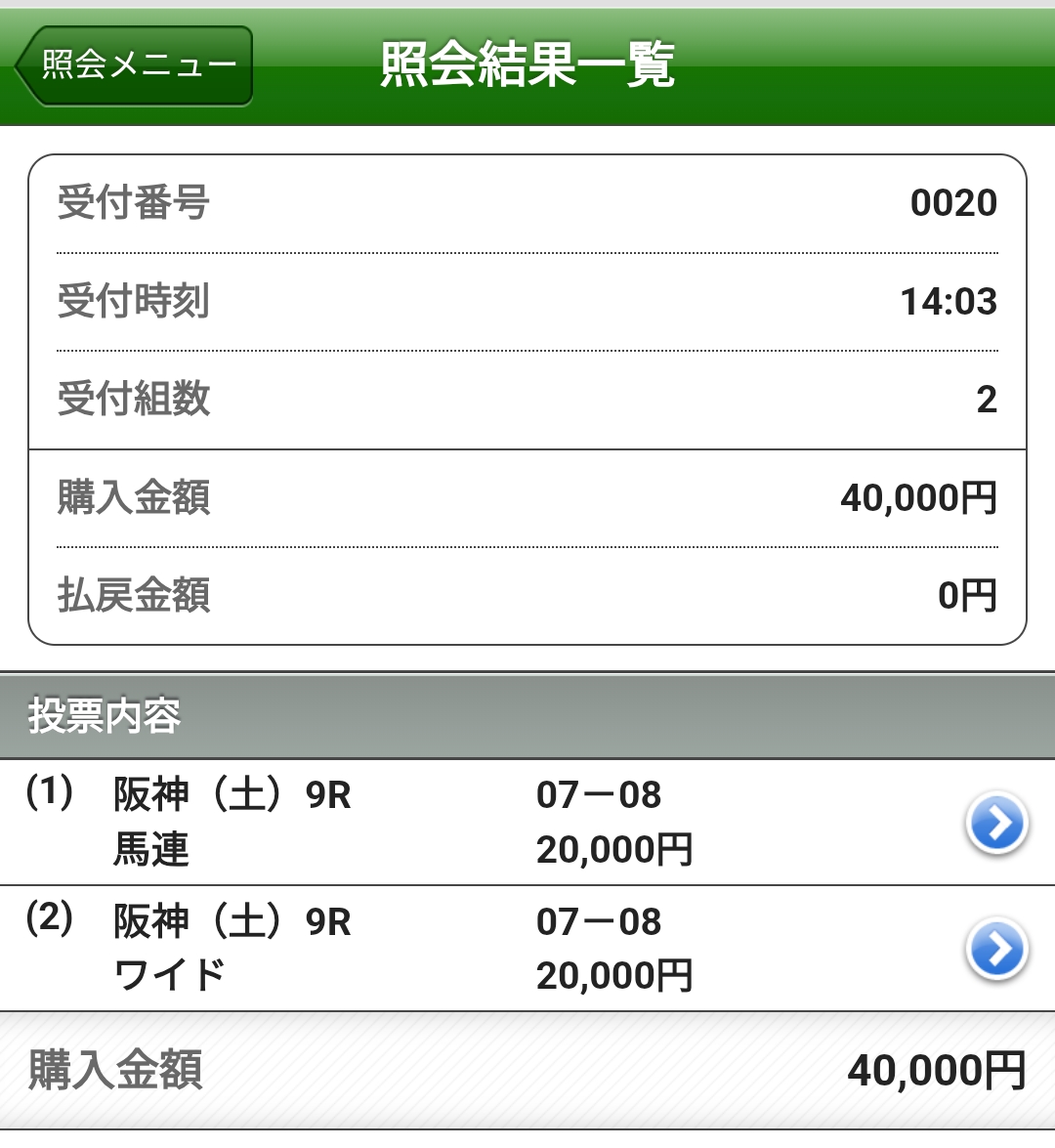
Task: Open details of the ワイド 07-08 bet
Action: click(x=995, y=949)
